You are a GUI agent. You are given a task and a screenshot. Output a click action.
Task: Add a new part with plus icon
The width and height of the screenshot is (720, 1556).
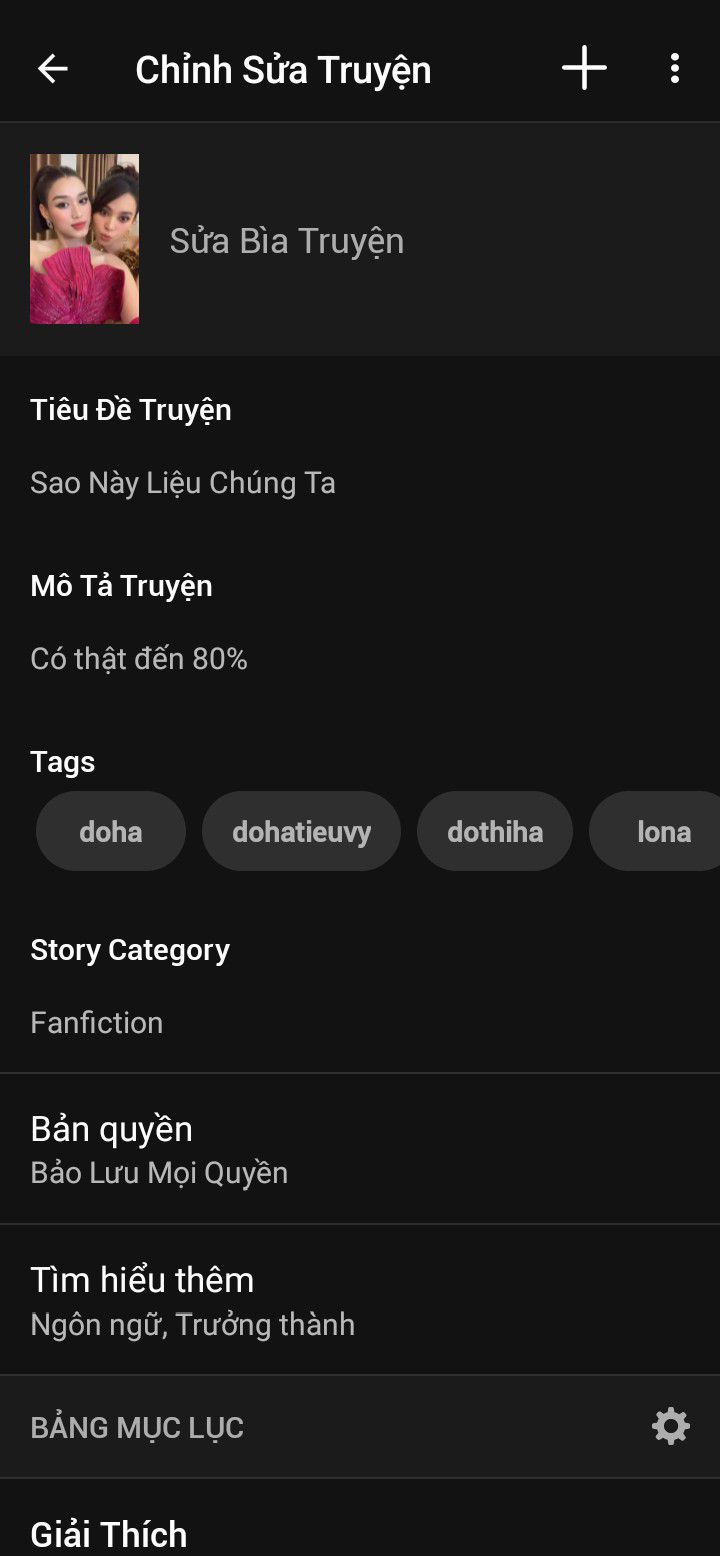tap(584, 69)
